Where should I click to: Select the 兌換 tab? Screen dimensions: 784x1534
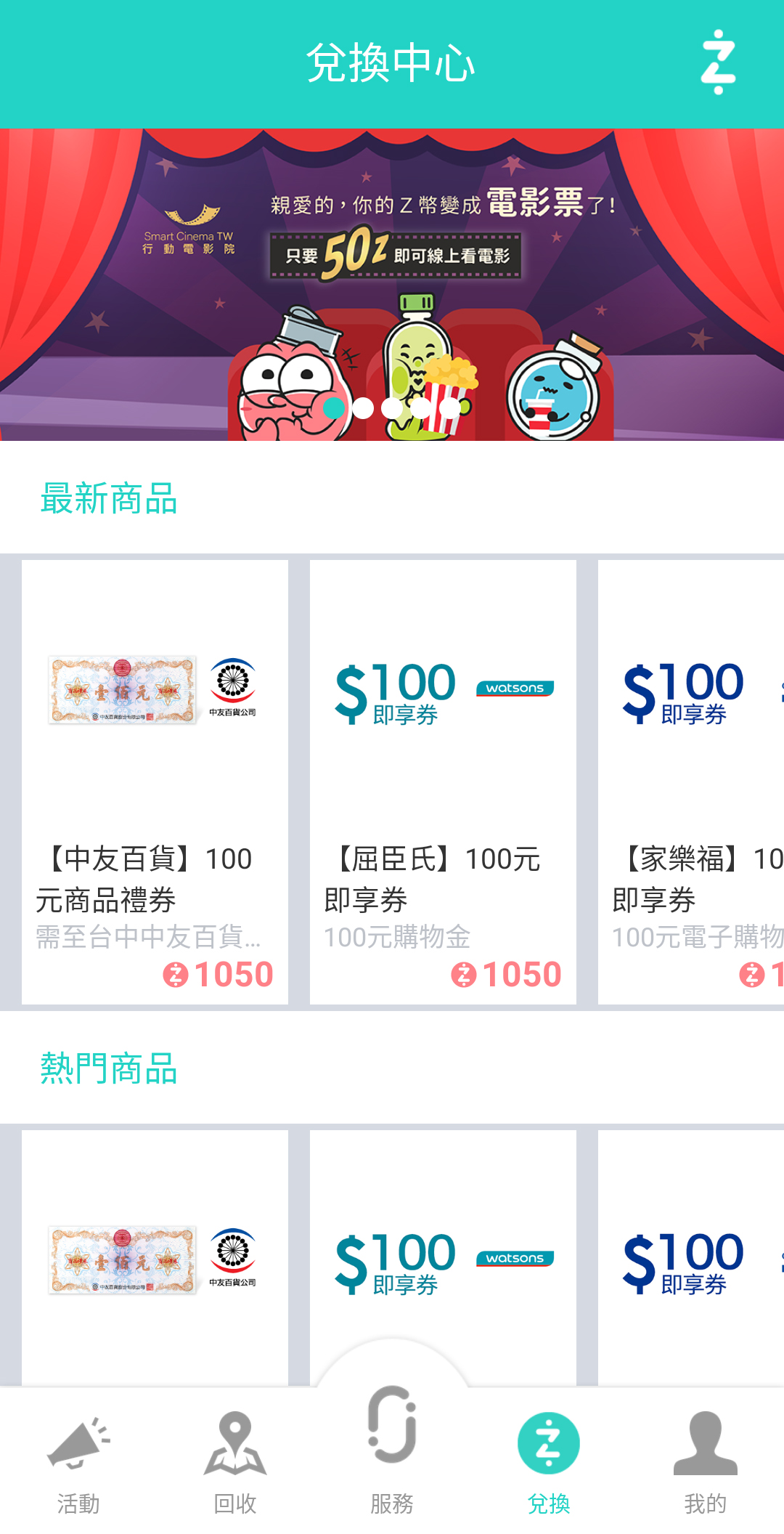coord(549,1461)
